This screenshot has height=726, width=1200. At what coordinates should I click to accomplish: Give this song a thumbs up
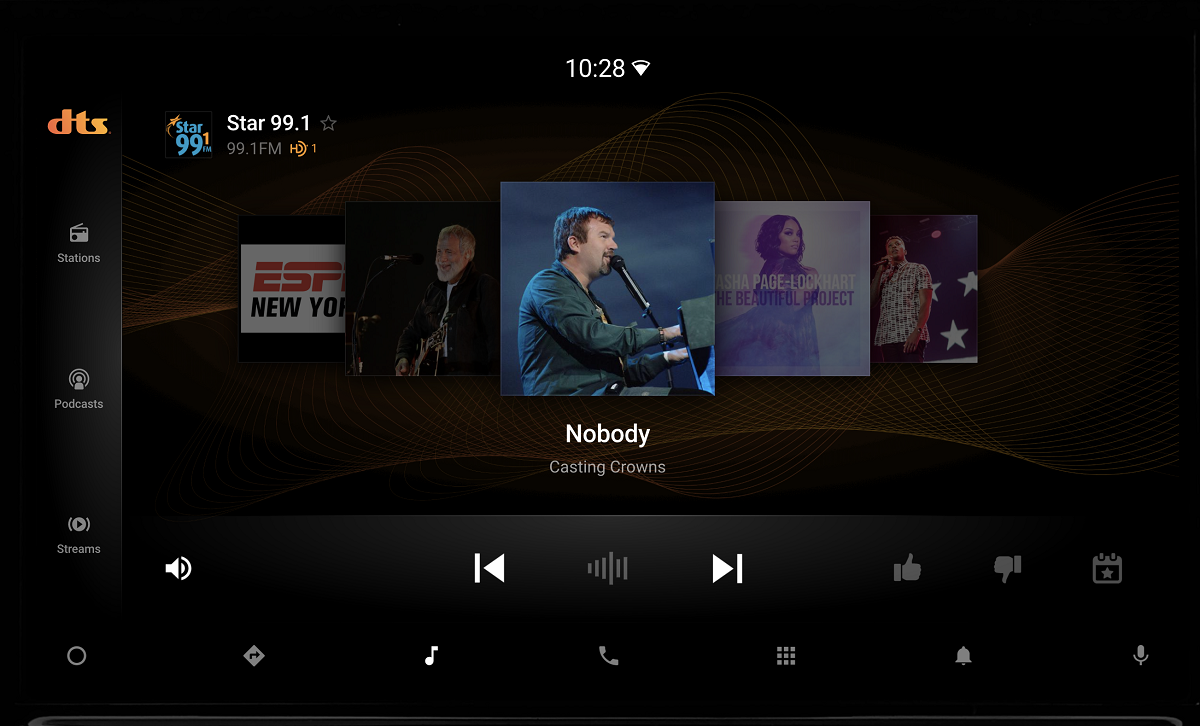point(907,569)
